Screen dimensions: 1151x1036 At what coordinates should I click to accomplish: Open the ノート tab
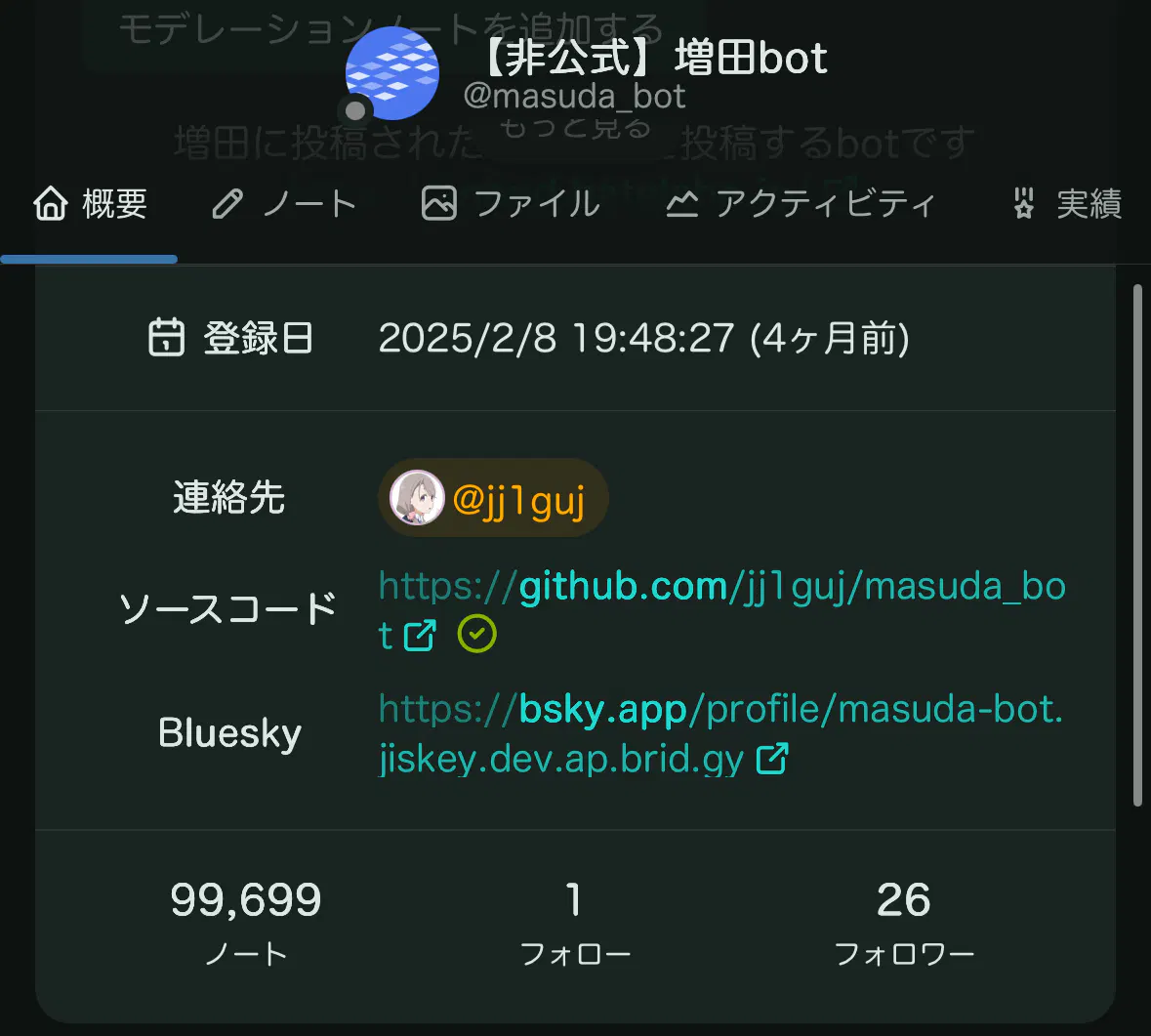point(284,204)
